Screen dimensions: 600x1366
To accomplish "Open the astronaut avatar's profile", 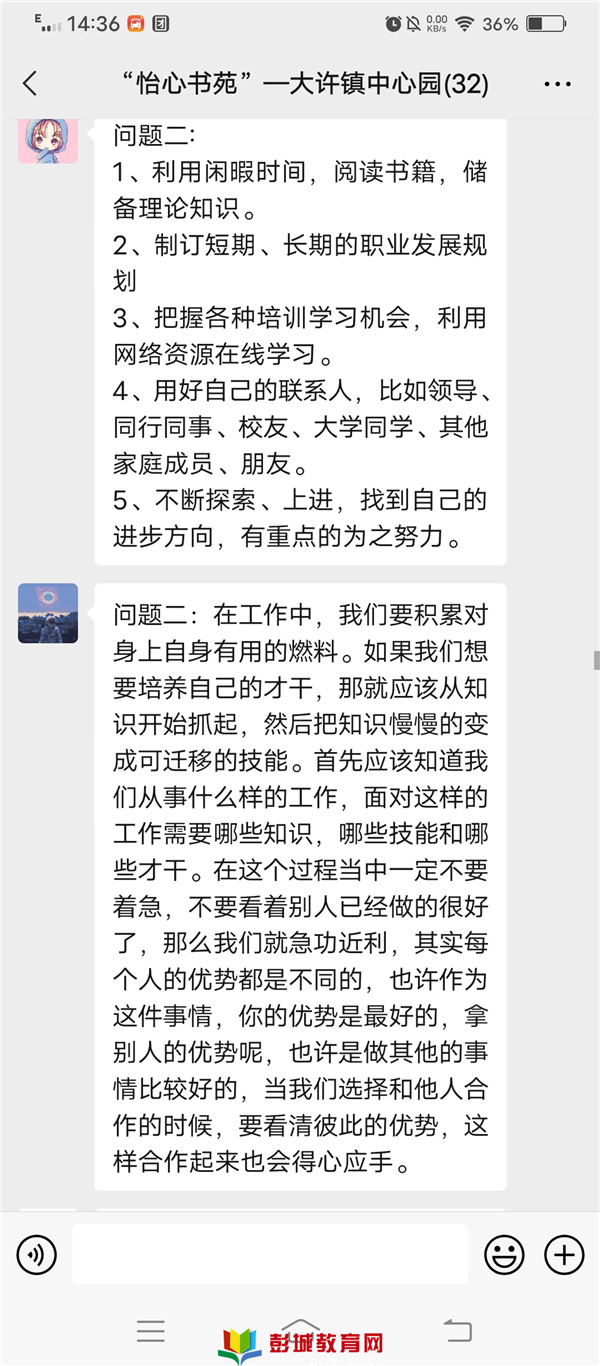I will tap(48, 612).
